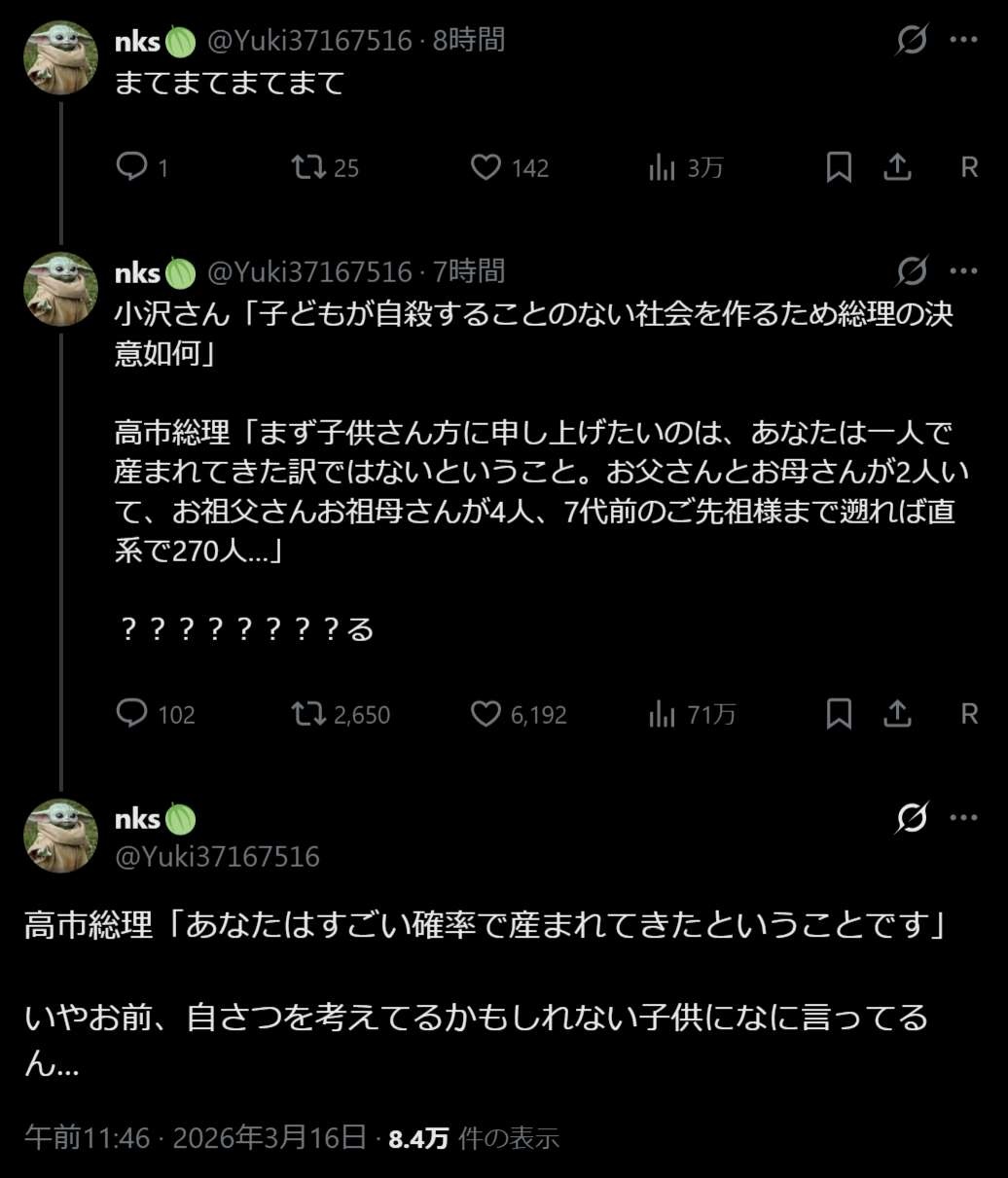Bookmark the まてまてまてまて post
Viewport: 1008px width, 1178px height.
click(839, 167)
